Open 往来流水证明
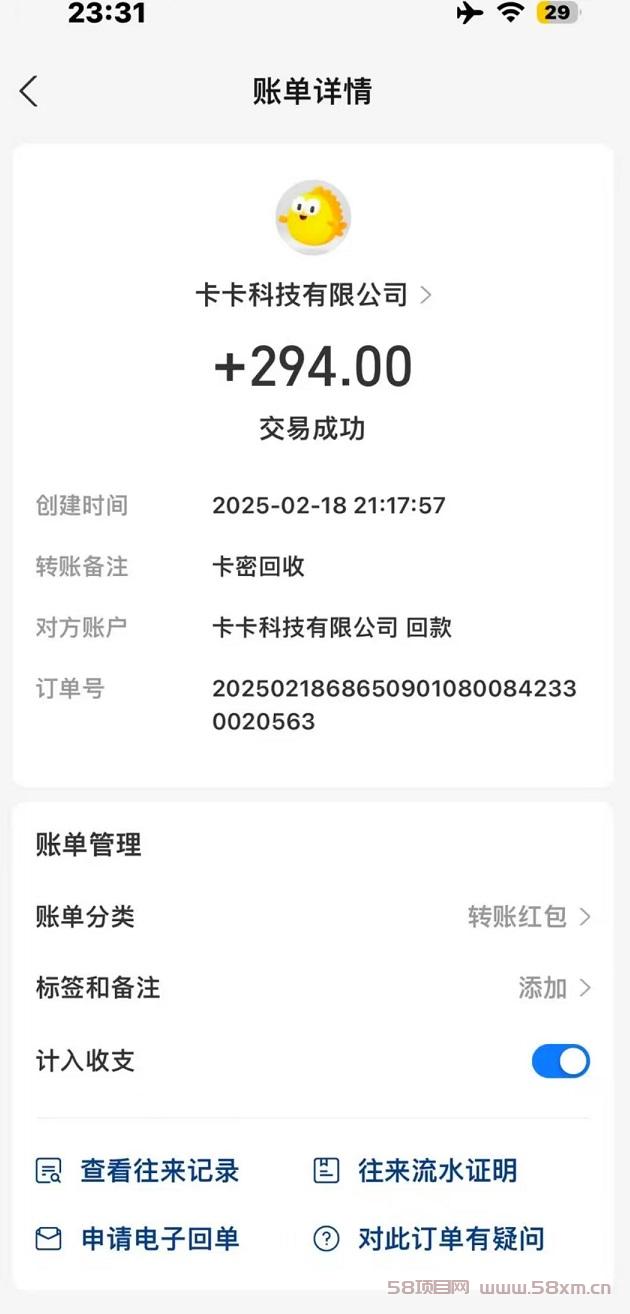This screenshot has height=1314, width=630. (x=416, y=1171)
